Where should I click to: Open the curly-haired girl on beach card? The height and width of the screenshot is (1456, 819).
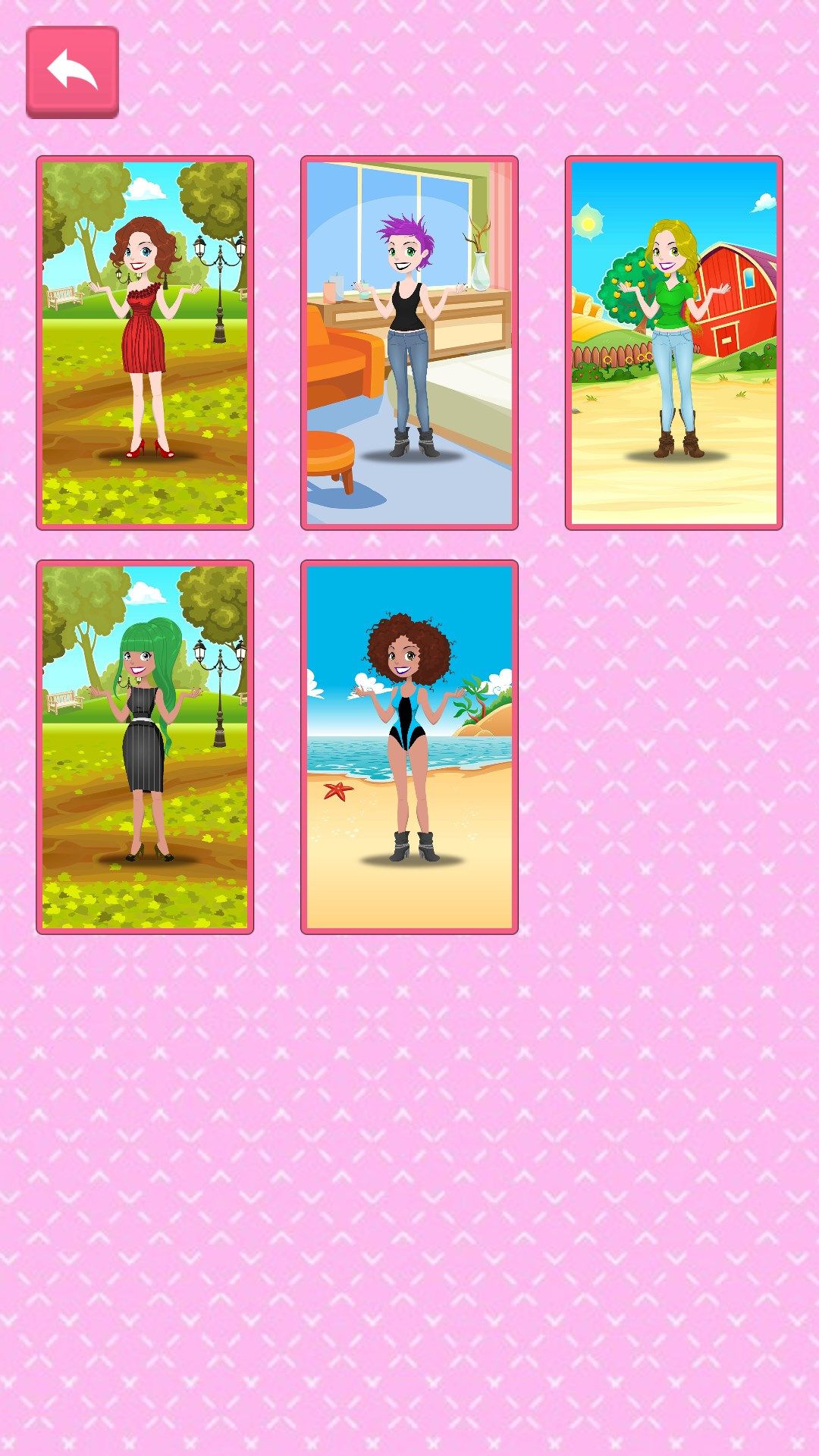coord(409,747)
